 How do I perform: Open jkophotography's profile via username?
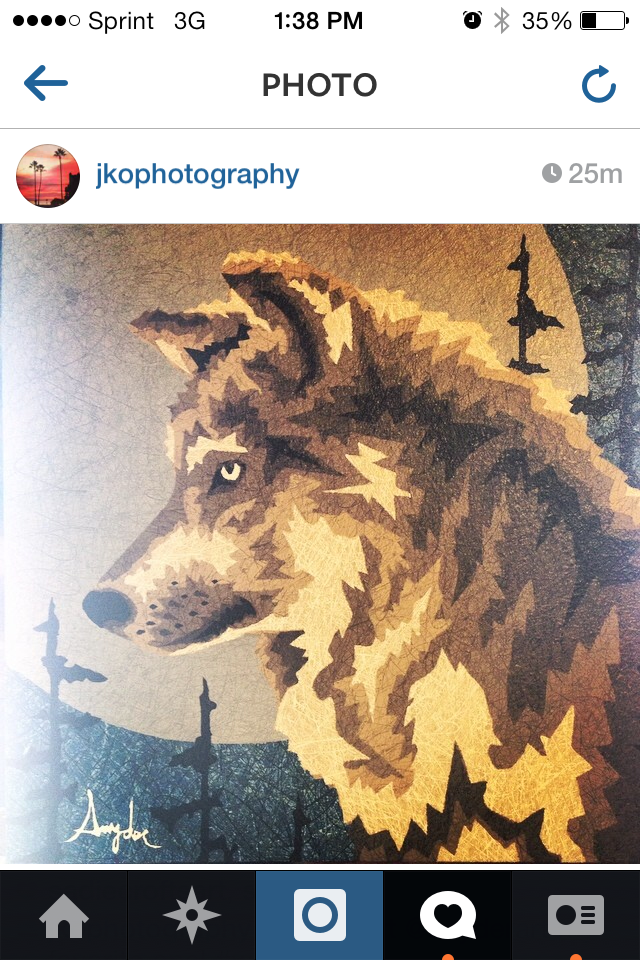197,174
